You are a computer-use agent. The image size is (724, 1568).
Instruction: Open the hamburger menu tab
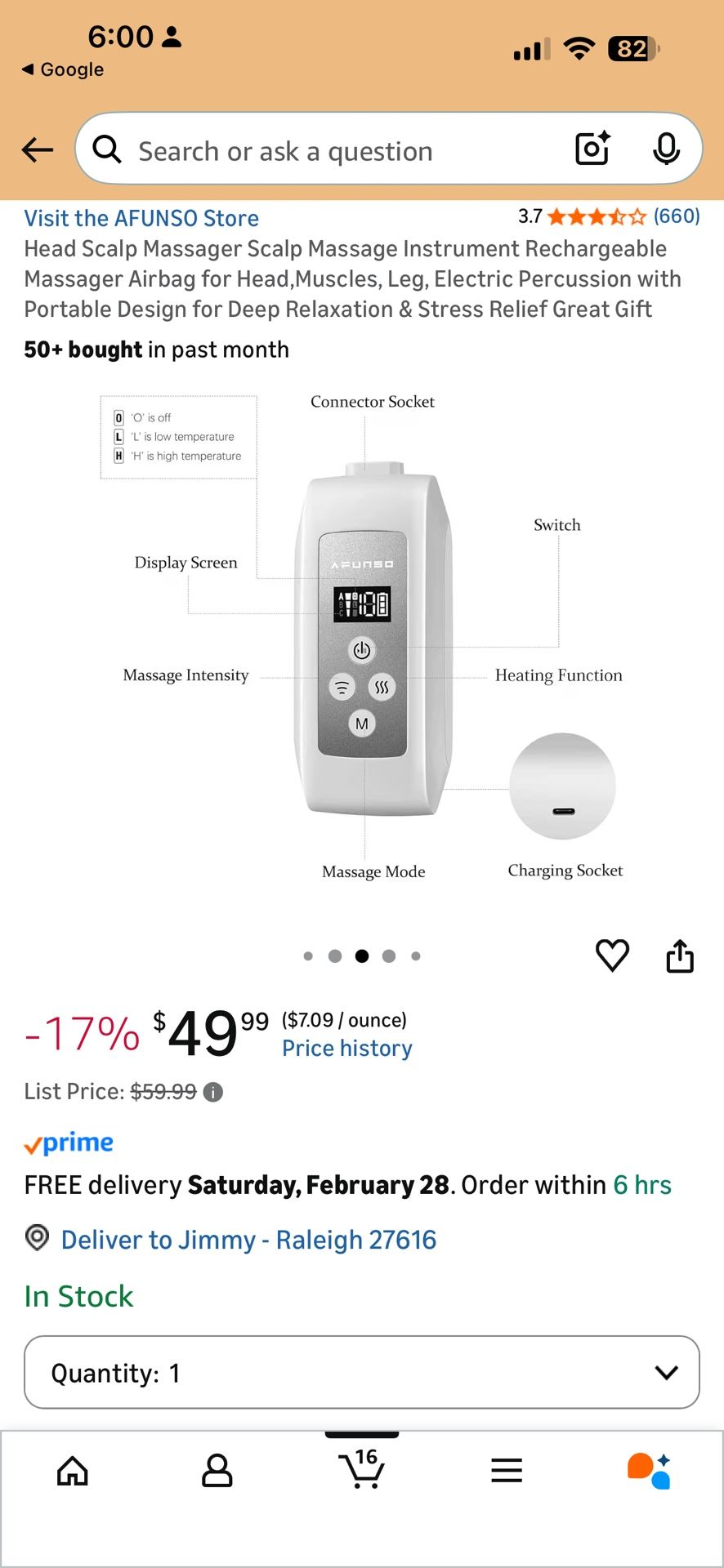tap(507, 1471)
